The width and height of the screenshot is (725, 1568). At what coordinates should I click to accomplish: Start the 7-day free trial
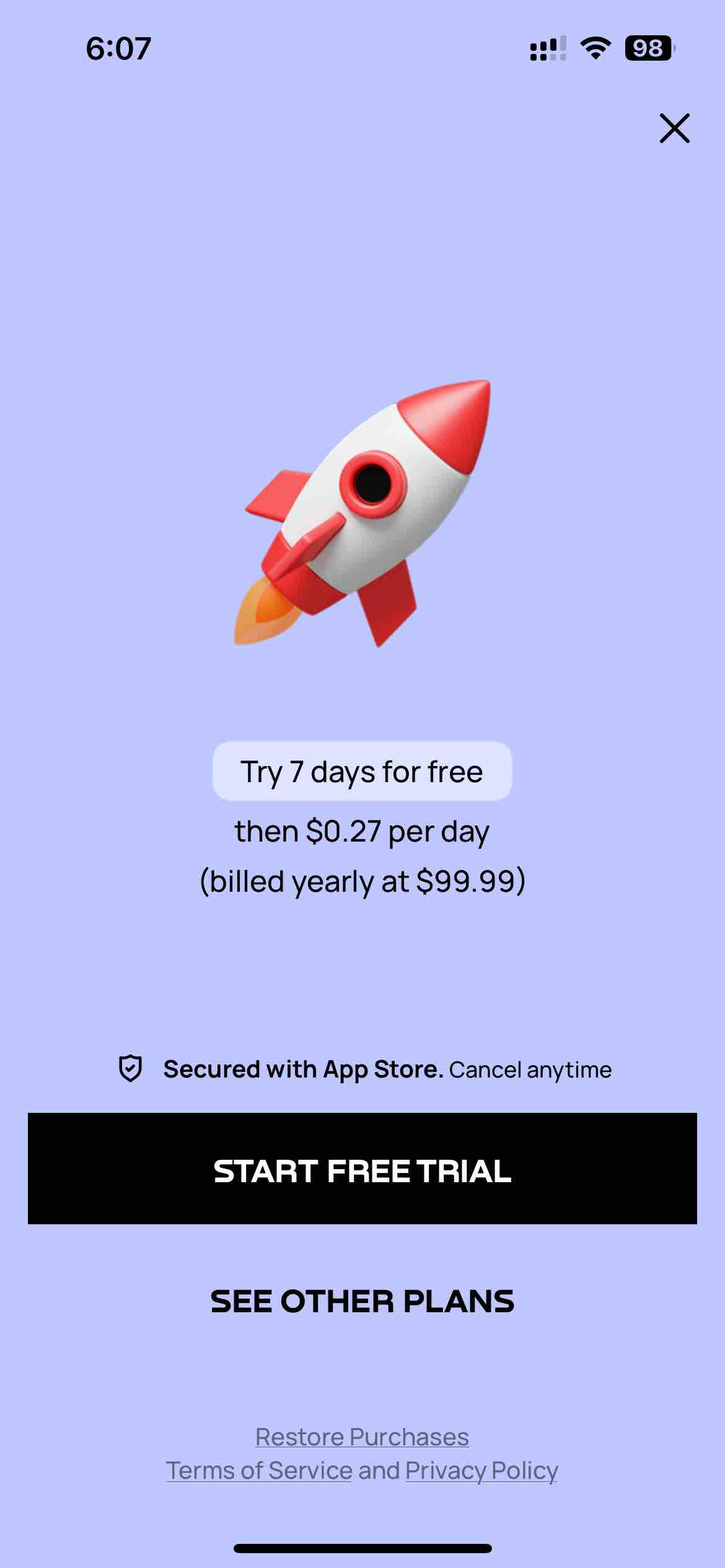click(x=362, y=1169)
